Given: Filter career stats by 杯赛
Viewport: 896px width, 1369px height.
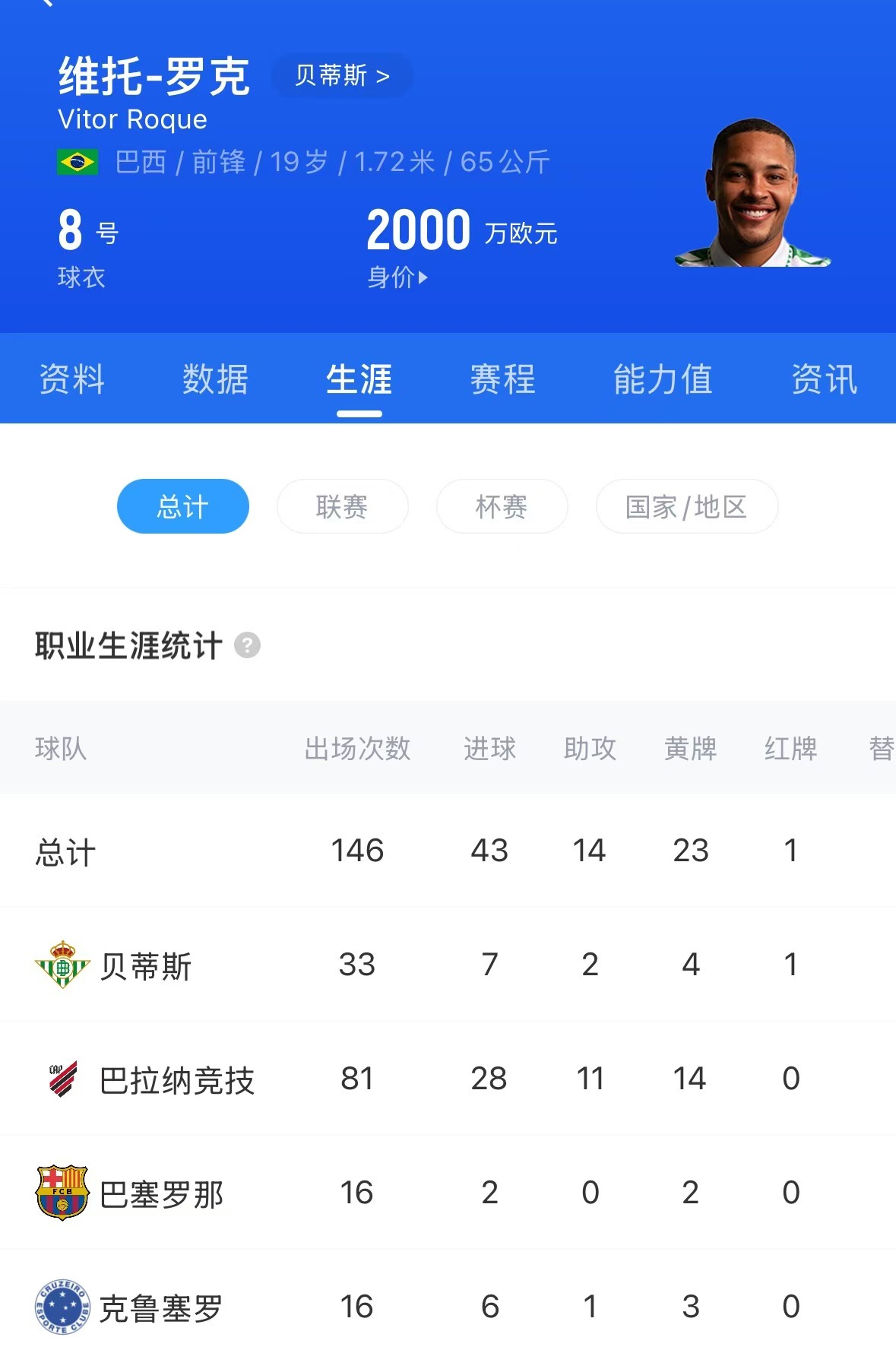Looking at the screenshot, I should [502, 506].
